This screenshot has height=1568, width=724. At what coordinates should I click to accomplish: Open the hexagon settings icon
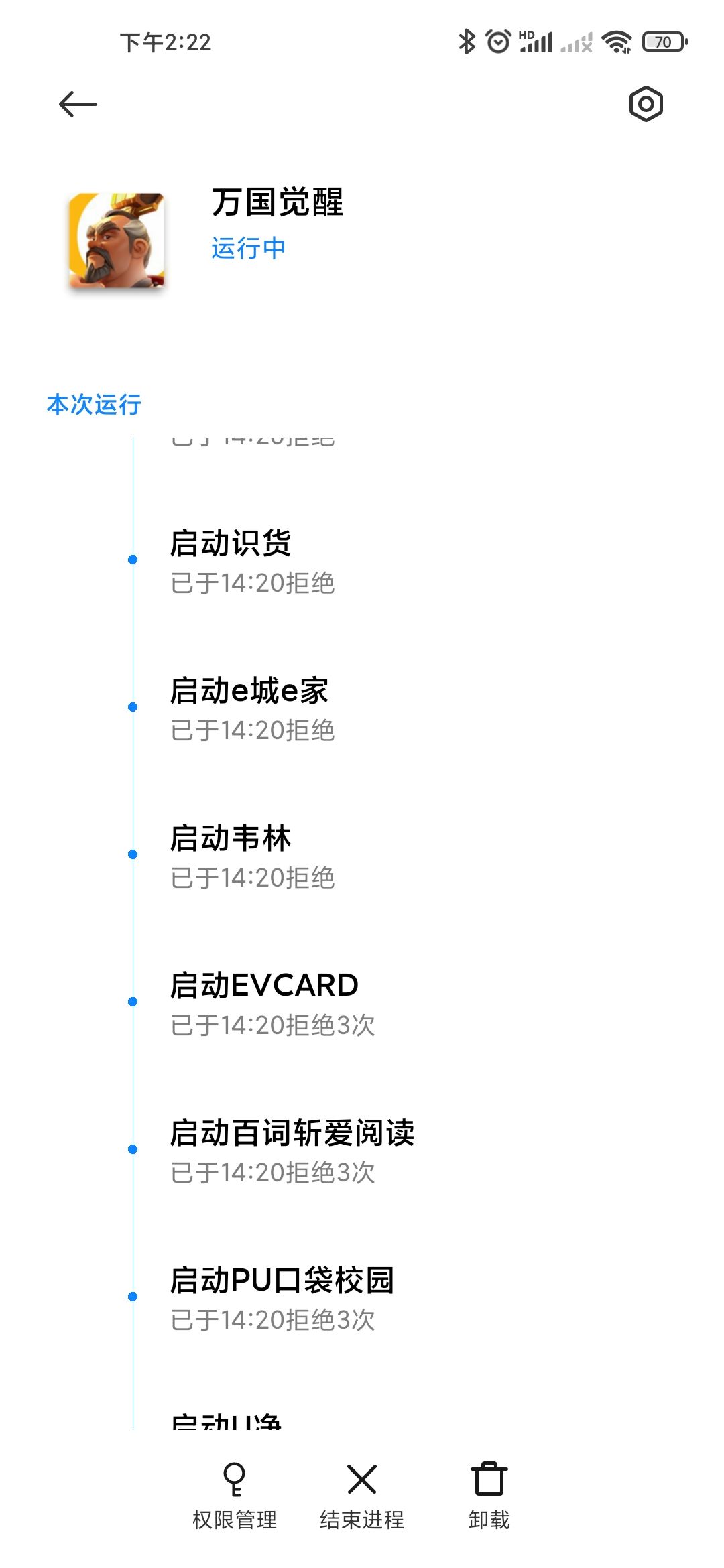(x=646, y=104)
